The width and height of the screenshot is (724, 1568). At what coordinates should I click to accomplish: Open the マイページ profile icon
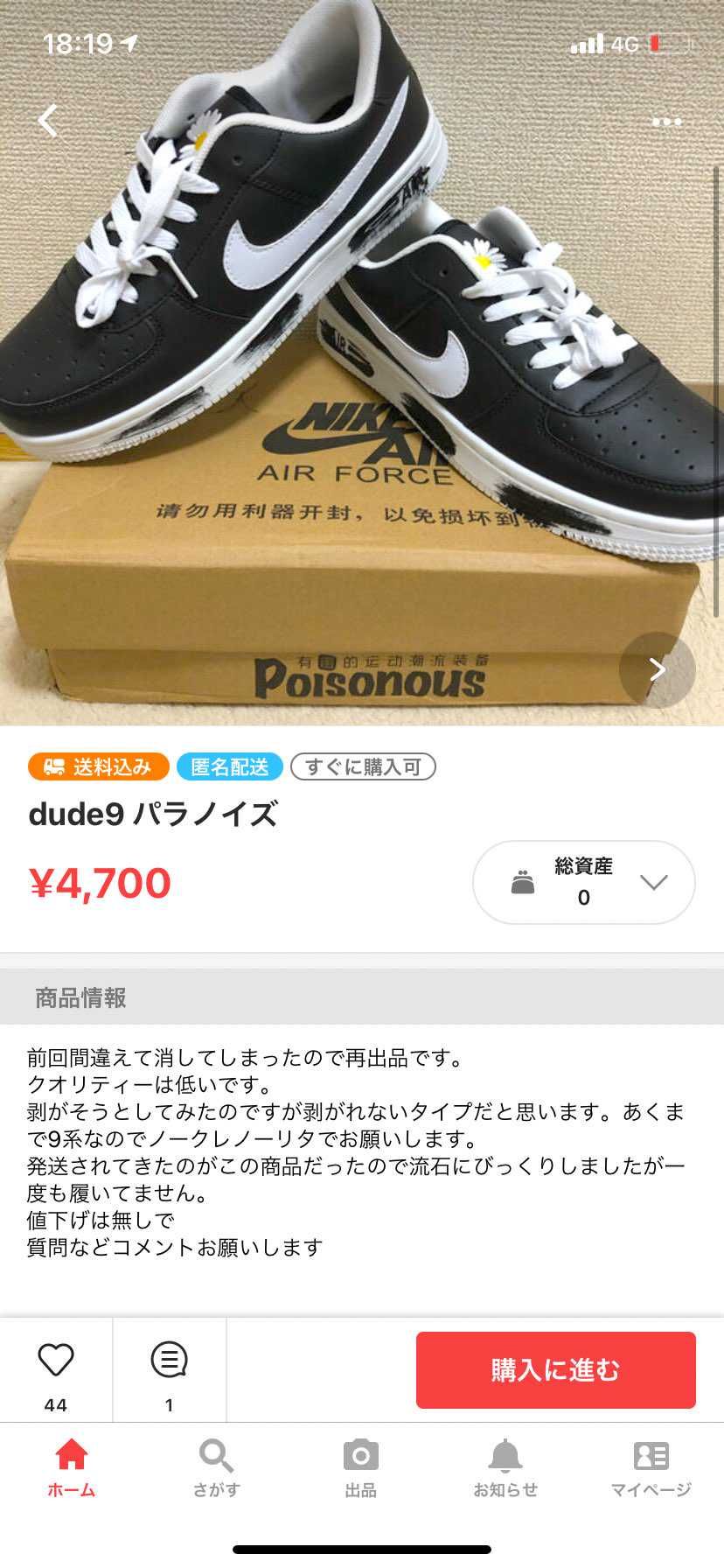pyautogui.click(x=651, y=1457)
